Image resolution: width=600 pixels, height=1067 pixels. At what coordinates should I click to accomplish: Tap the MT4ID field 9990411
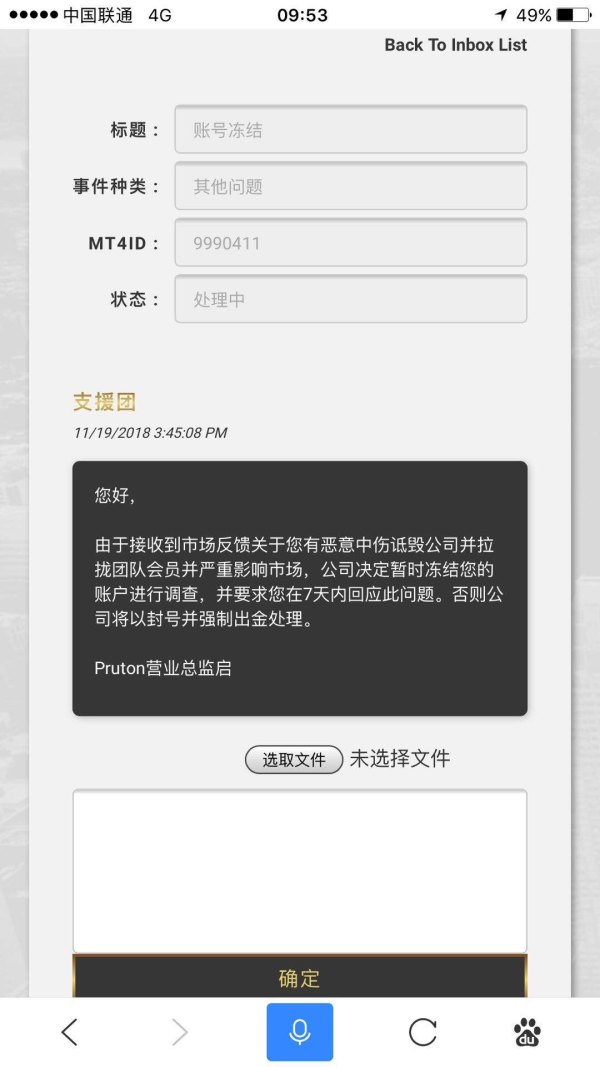click(x=350, y=242)
